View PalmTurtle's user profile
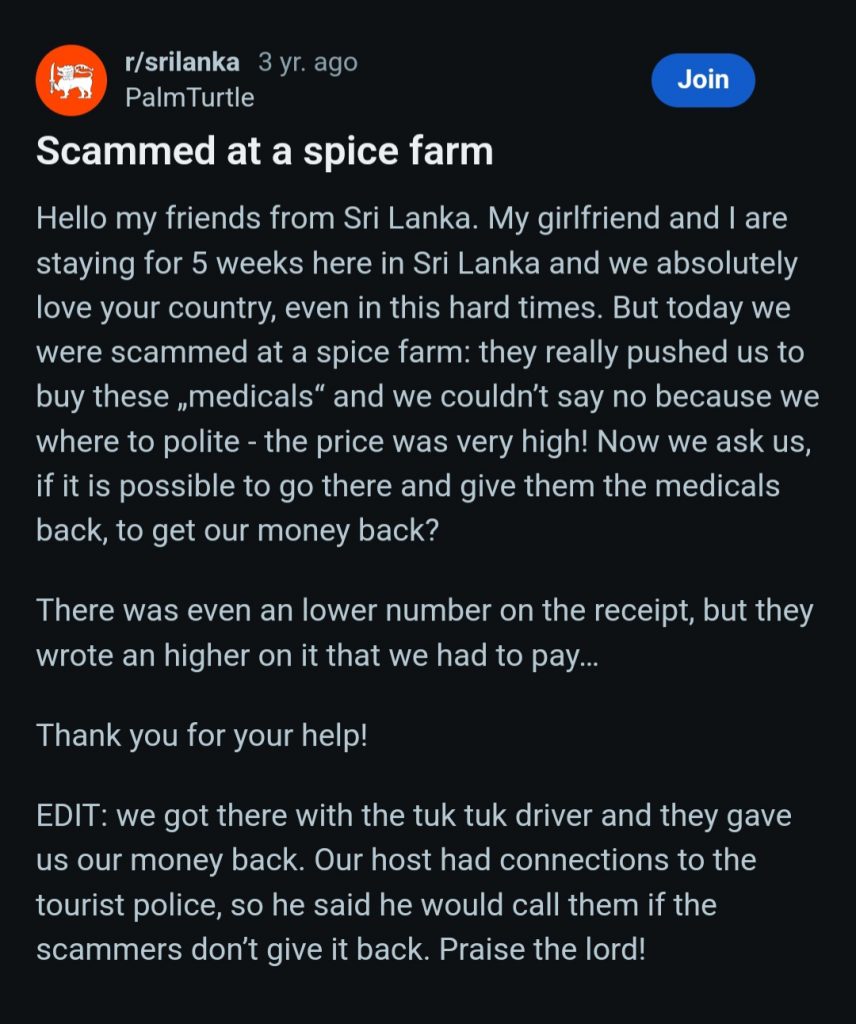The height and width of the screenshot is (1024, 856). 188,97
